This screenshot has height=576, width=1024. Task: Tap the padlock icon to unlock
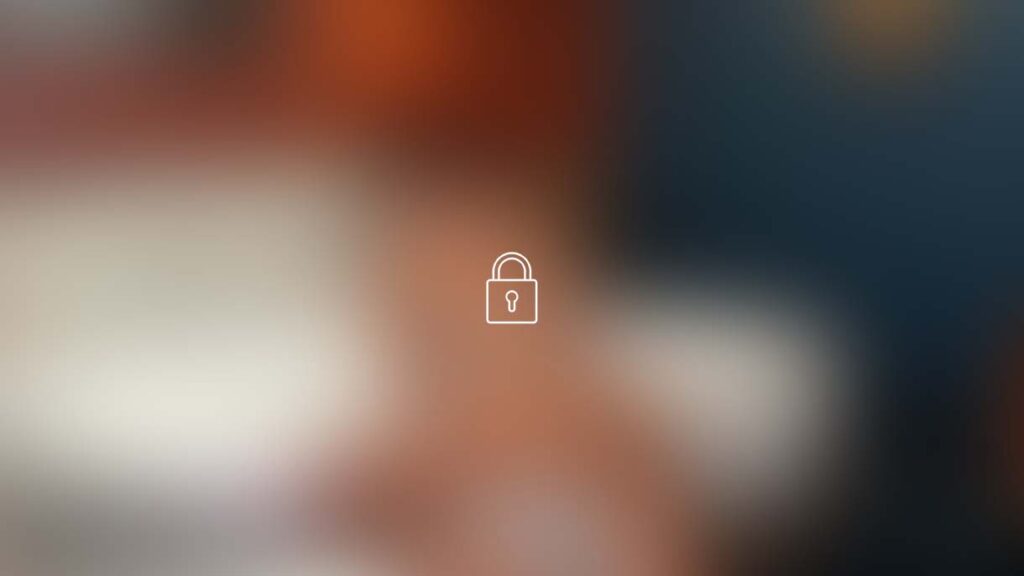click(511, 290)
